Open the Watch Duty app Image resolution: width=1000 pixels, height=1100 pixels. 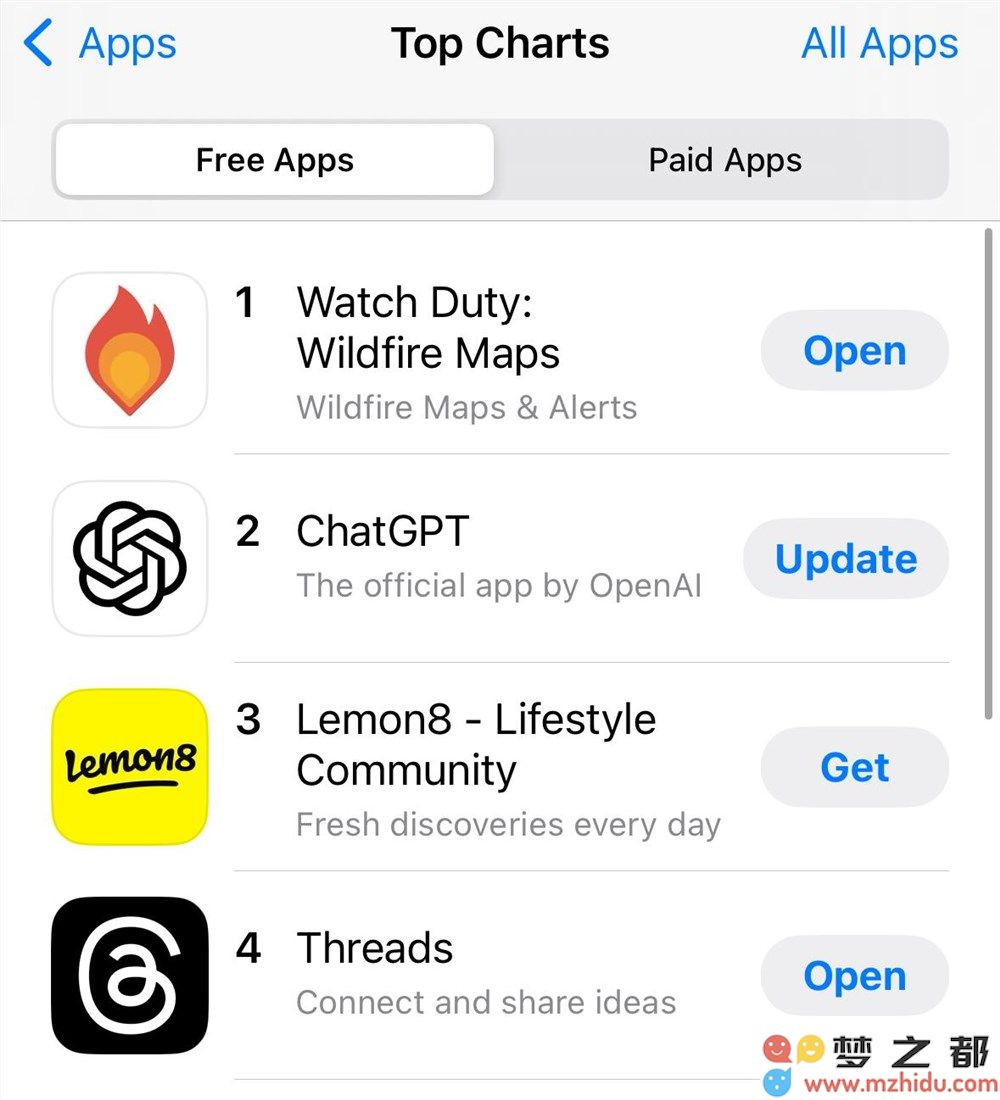coord(854,351)
